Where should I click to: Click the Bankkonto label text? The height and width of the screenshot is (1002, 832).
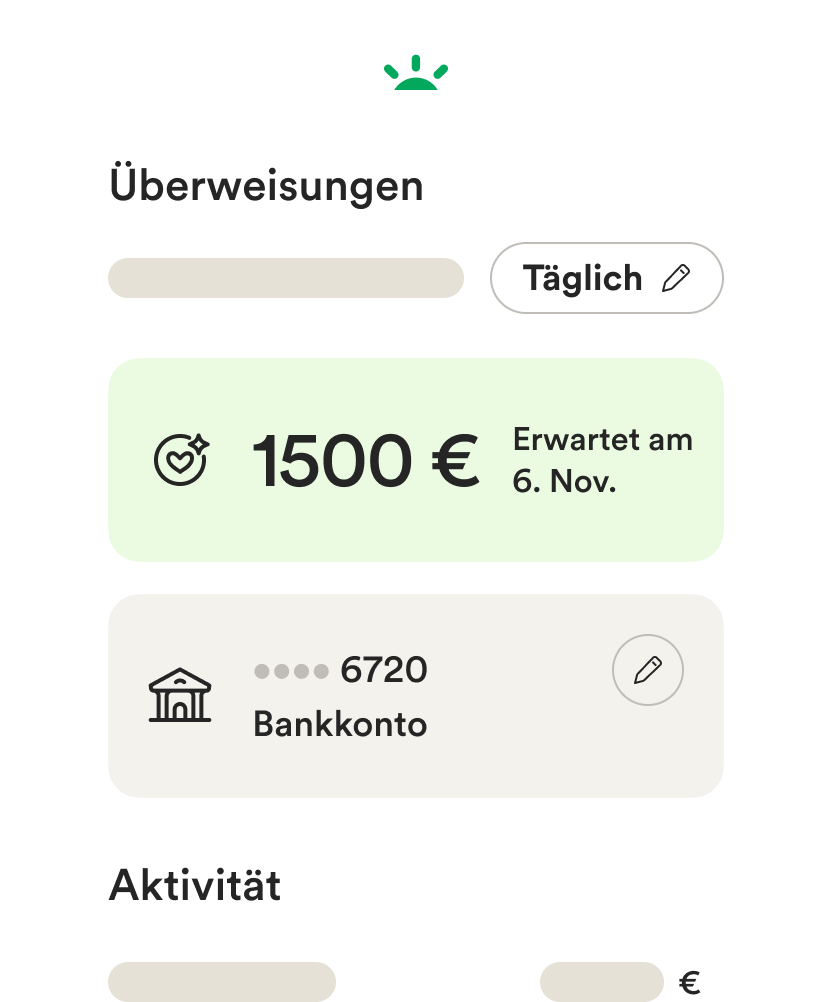pos(341,724)
